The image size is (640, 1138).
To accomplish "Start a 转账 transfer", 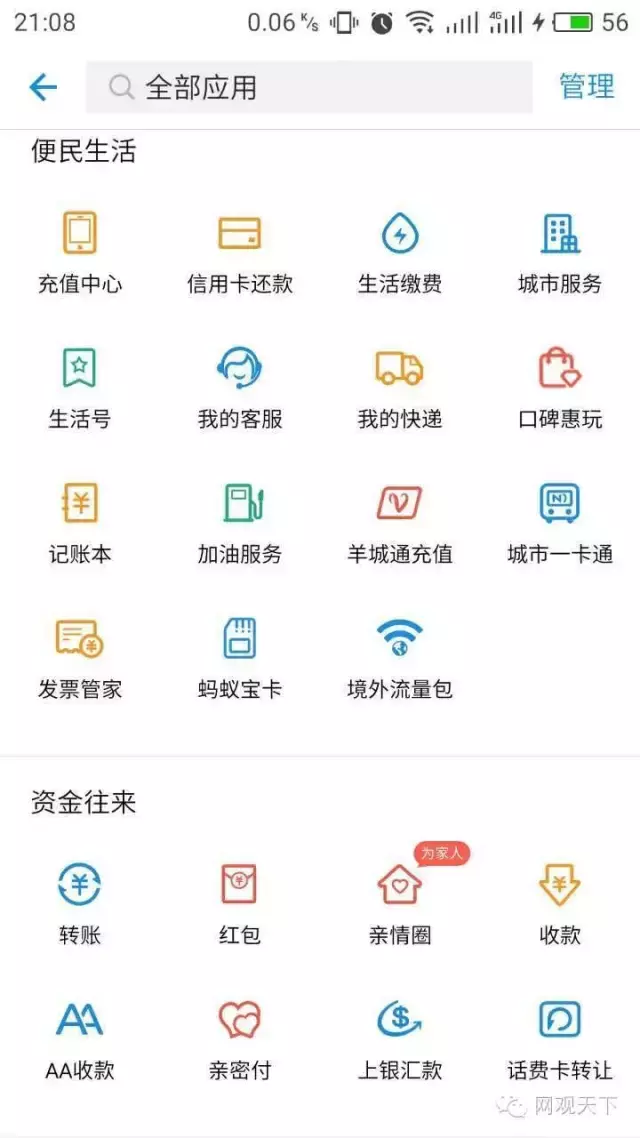I will pos(80,903).
